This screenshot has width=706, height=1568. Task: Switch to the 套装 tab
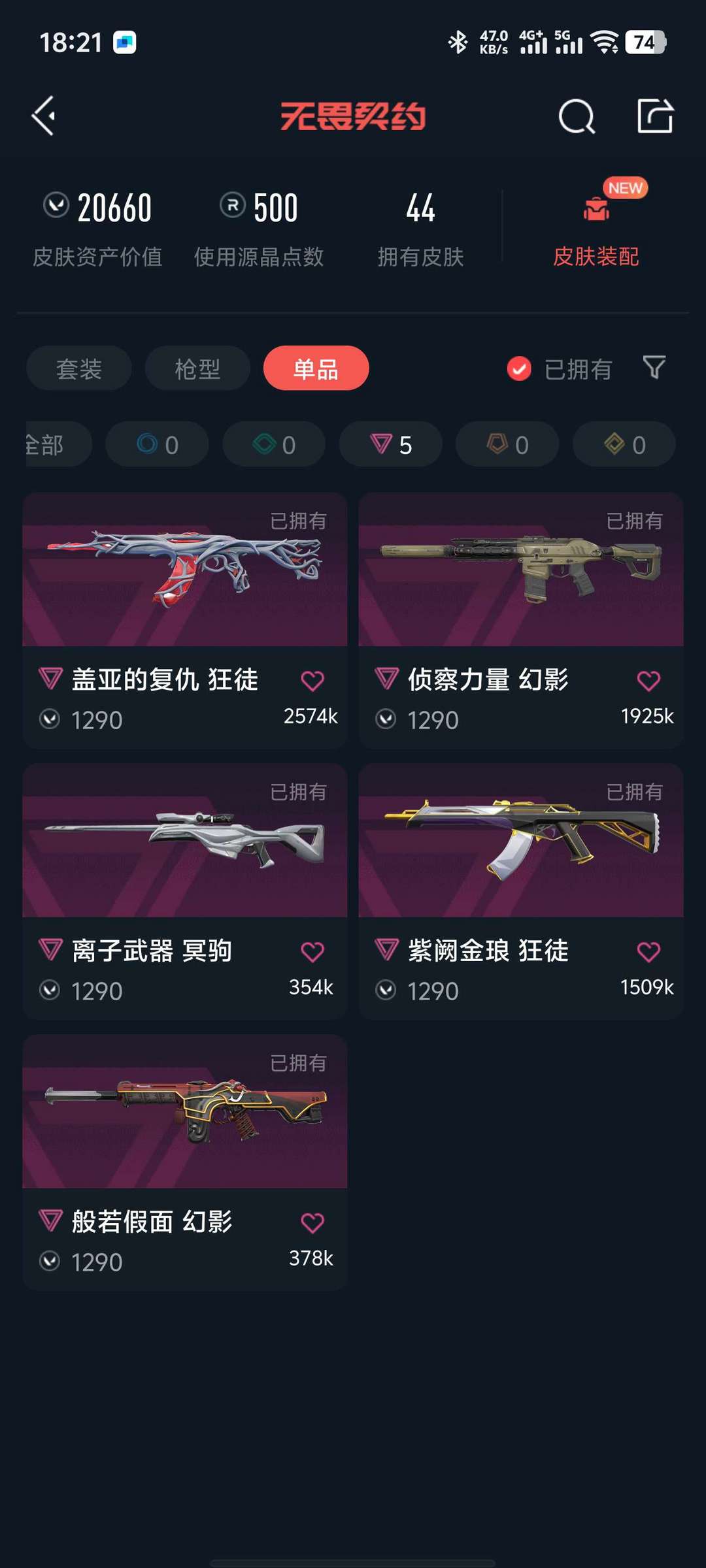point(78,368)
